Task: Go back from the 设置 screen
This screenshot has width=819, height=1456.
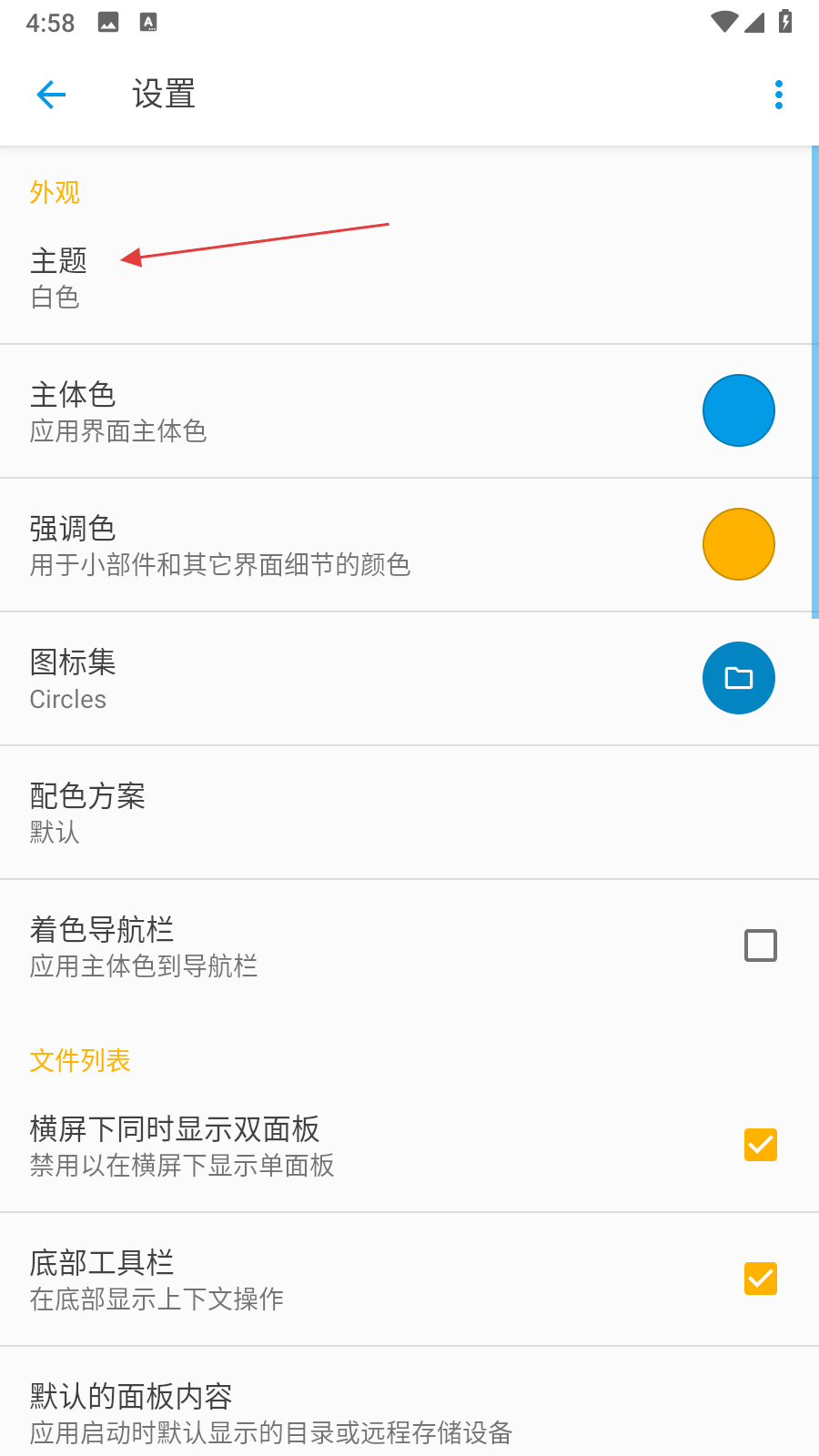Action: [51, 95]
